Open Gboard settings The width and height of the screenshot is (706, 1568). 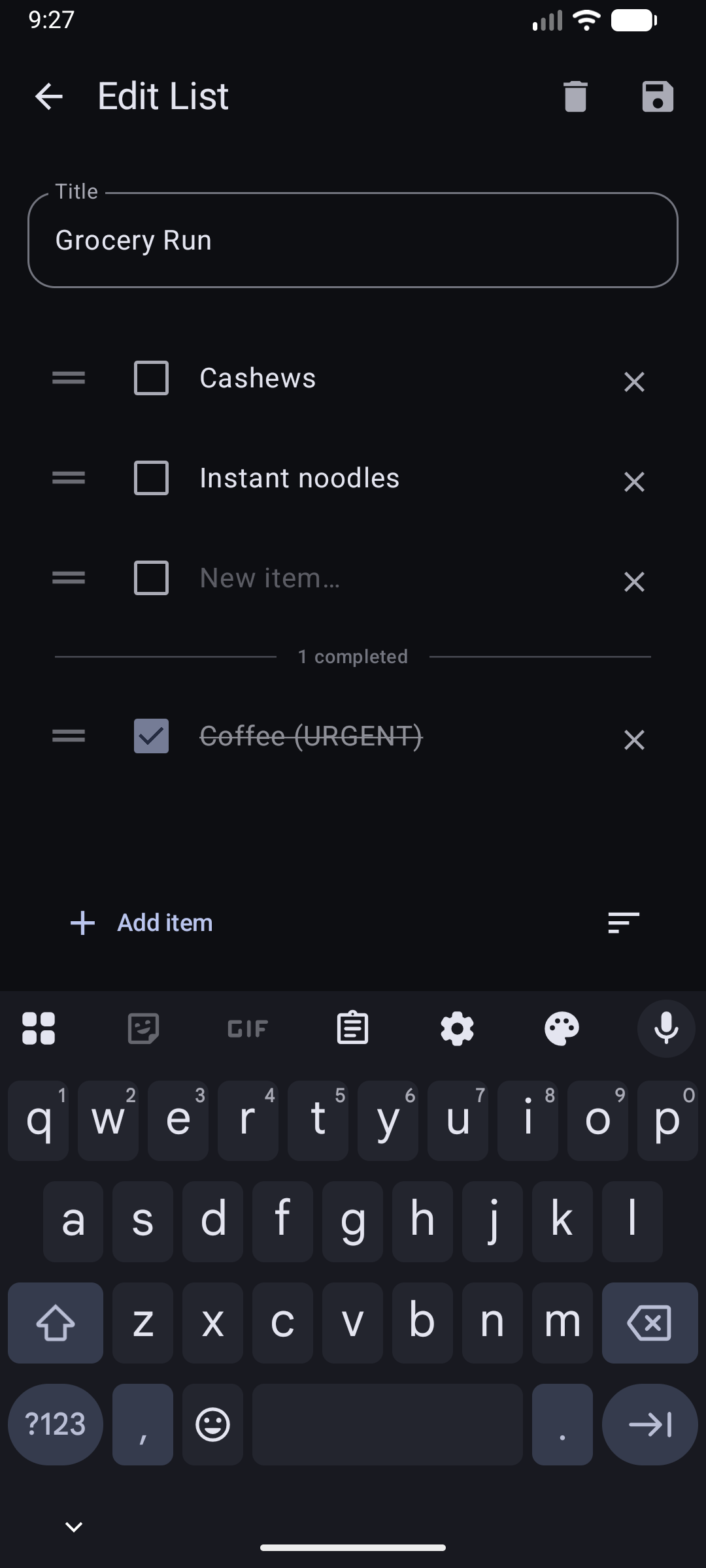(x=457, y=1028)
